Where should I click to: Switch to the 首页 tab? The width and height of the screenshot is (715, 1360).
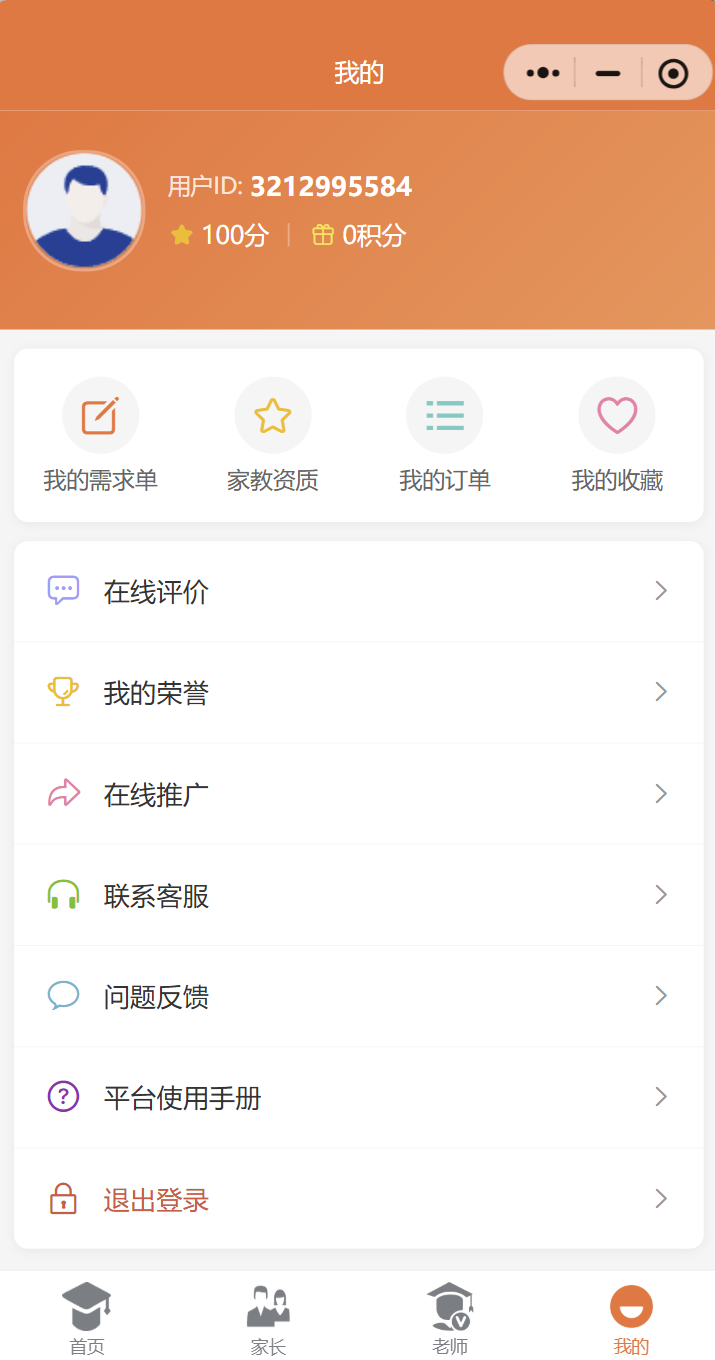click(x=87, y=1317)
